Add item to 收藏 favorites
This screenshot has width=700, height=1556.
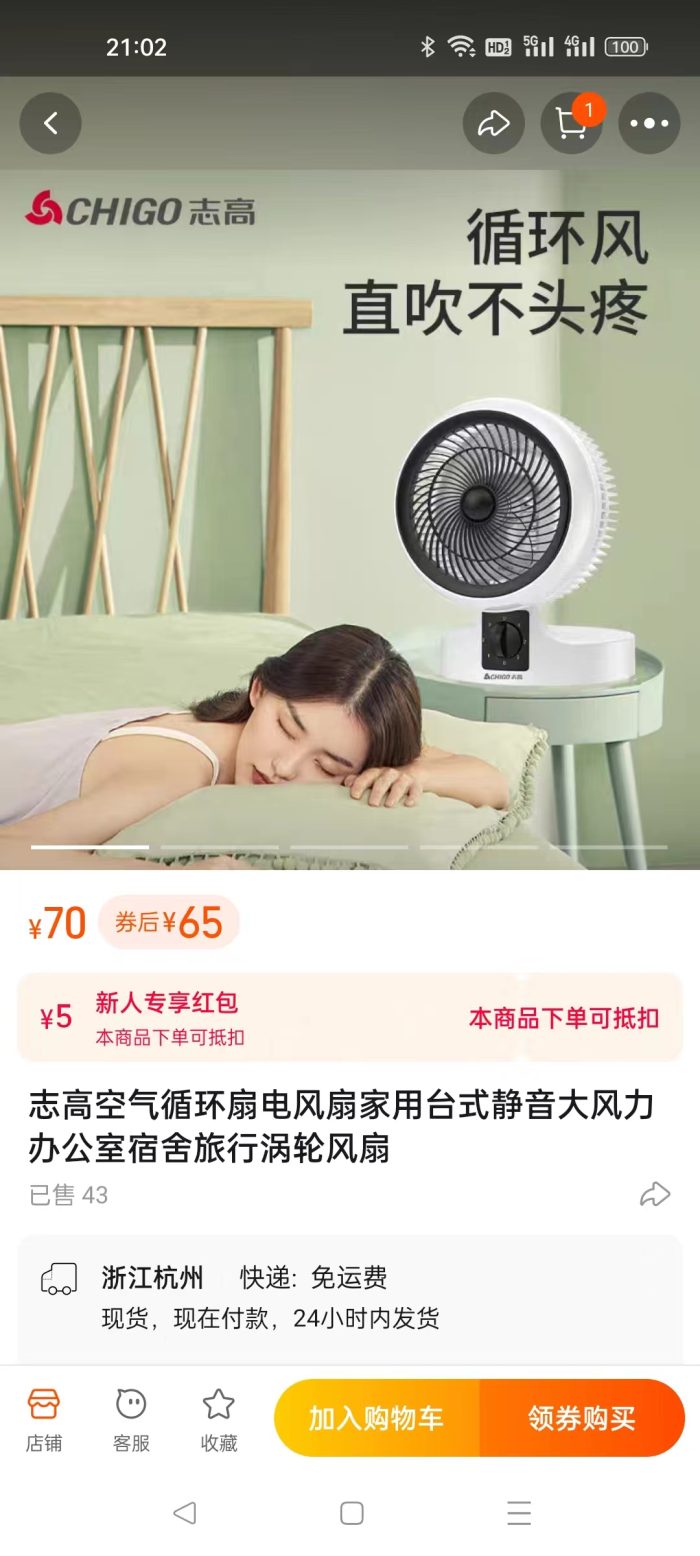click(218, 1418)
